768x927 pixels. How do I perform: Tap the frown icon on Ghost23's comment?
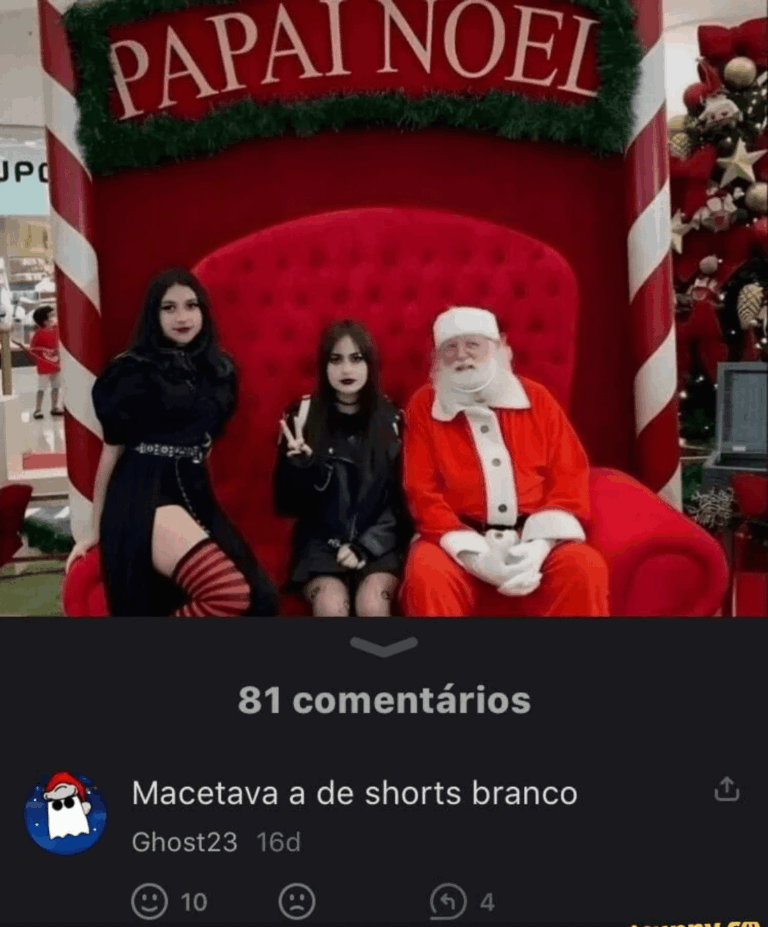pos(296,902)
